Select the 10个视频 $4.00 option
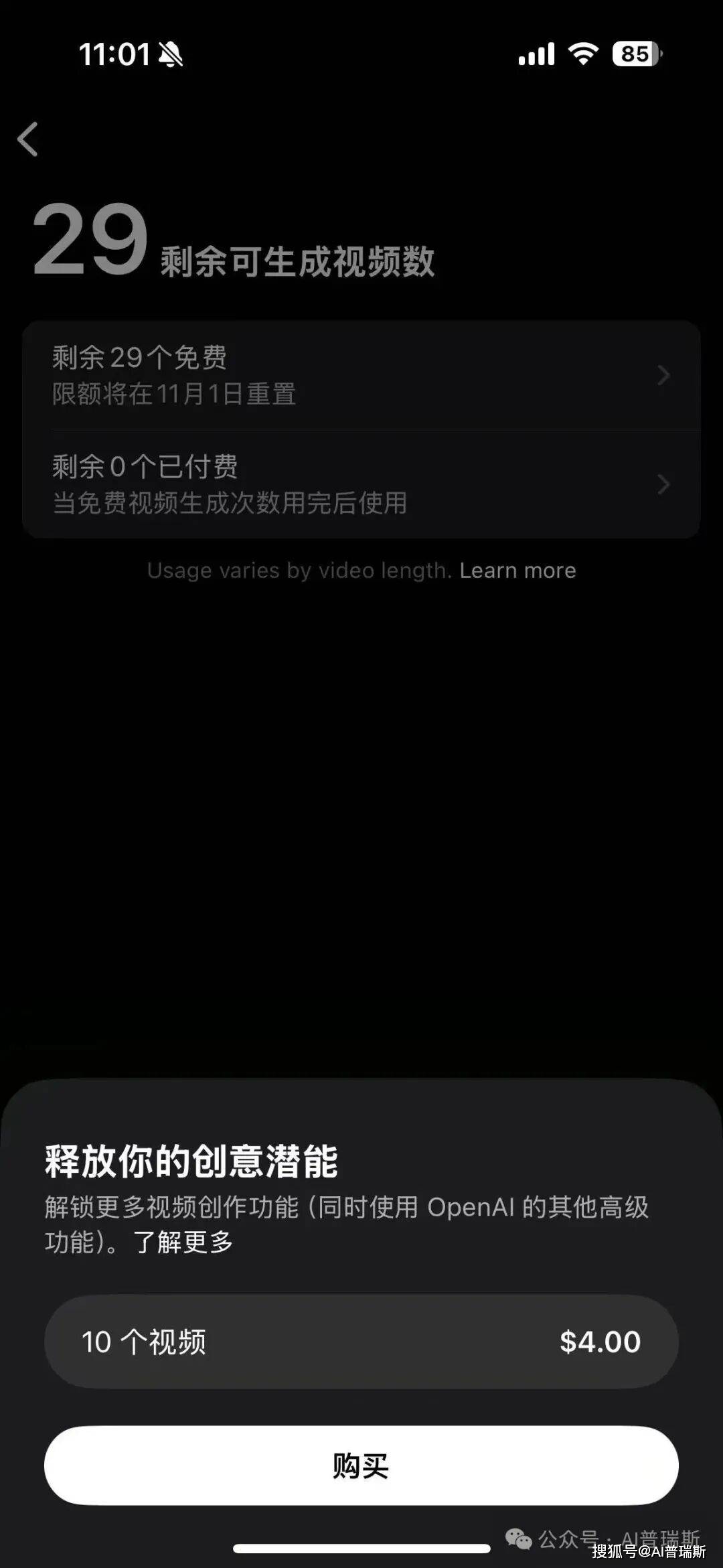Image resolution: width=723 pixels, height=1568 pixels. click(361, 1342)
